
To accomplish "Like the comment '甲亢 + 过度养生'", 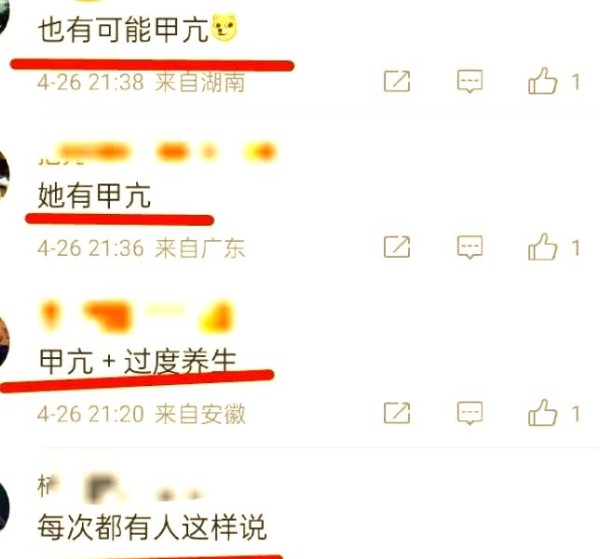I will click(x=542, y=411).
